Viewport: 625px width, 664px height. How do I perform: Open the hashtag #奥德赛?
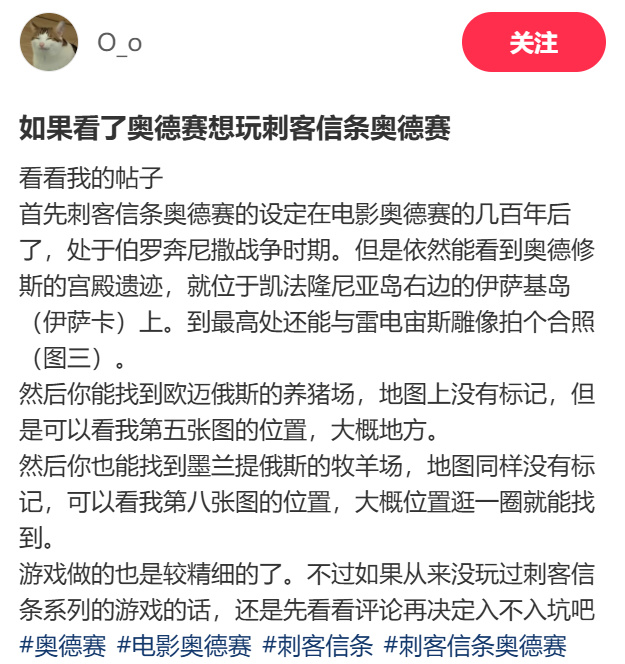pyautogui.click(x=63, y=646)
